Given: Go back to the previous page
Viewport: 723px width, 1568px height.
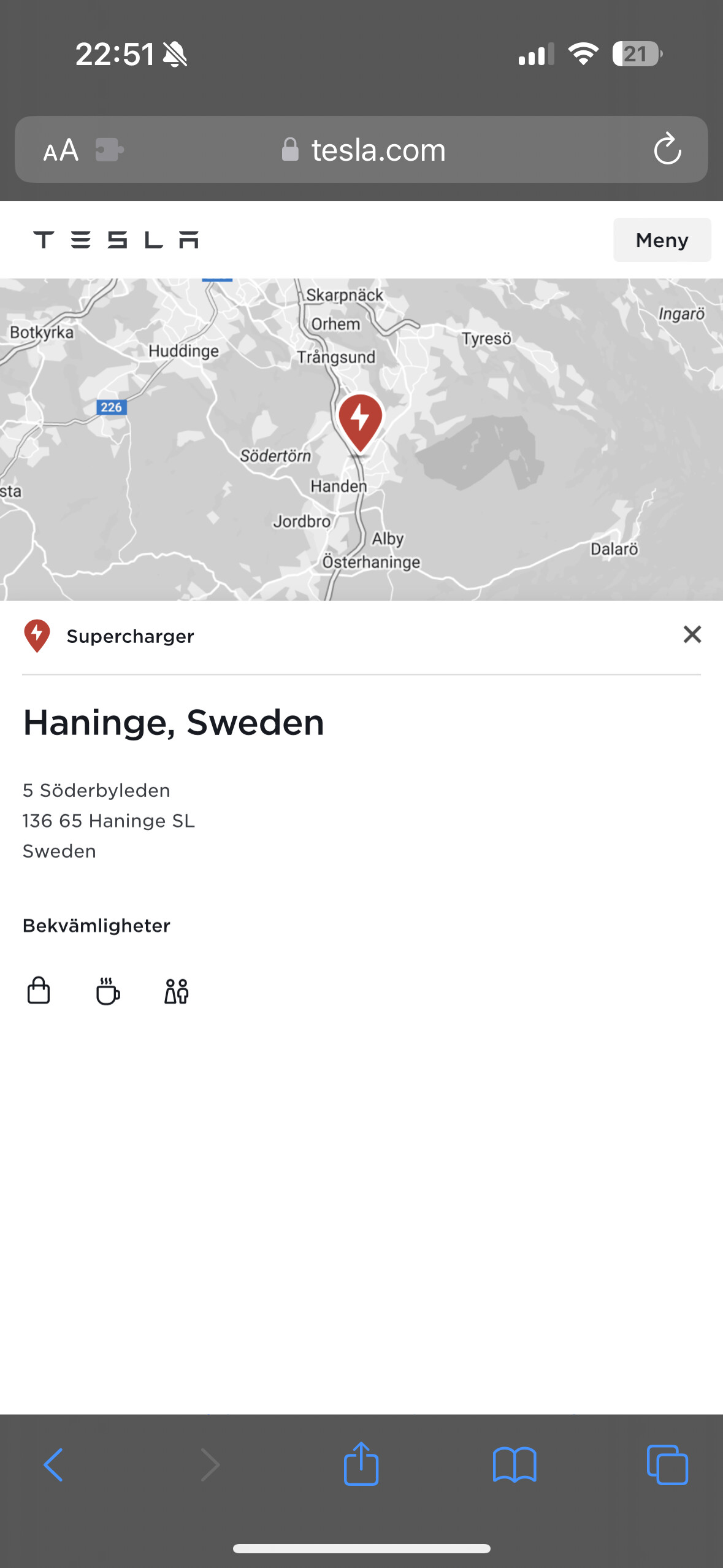Looking at the screenshot, I should [x=53, y=1464].
